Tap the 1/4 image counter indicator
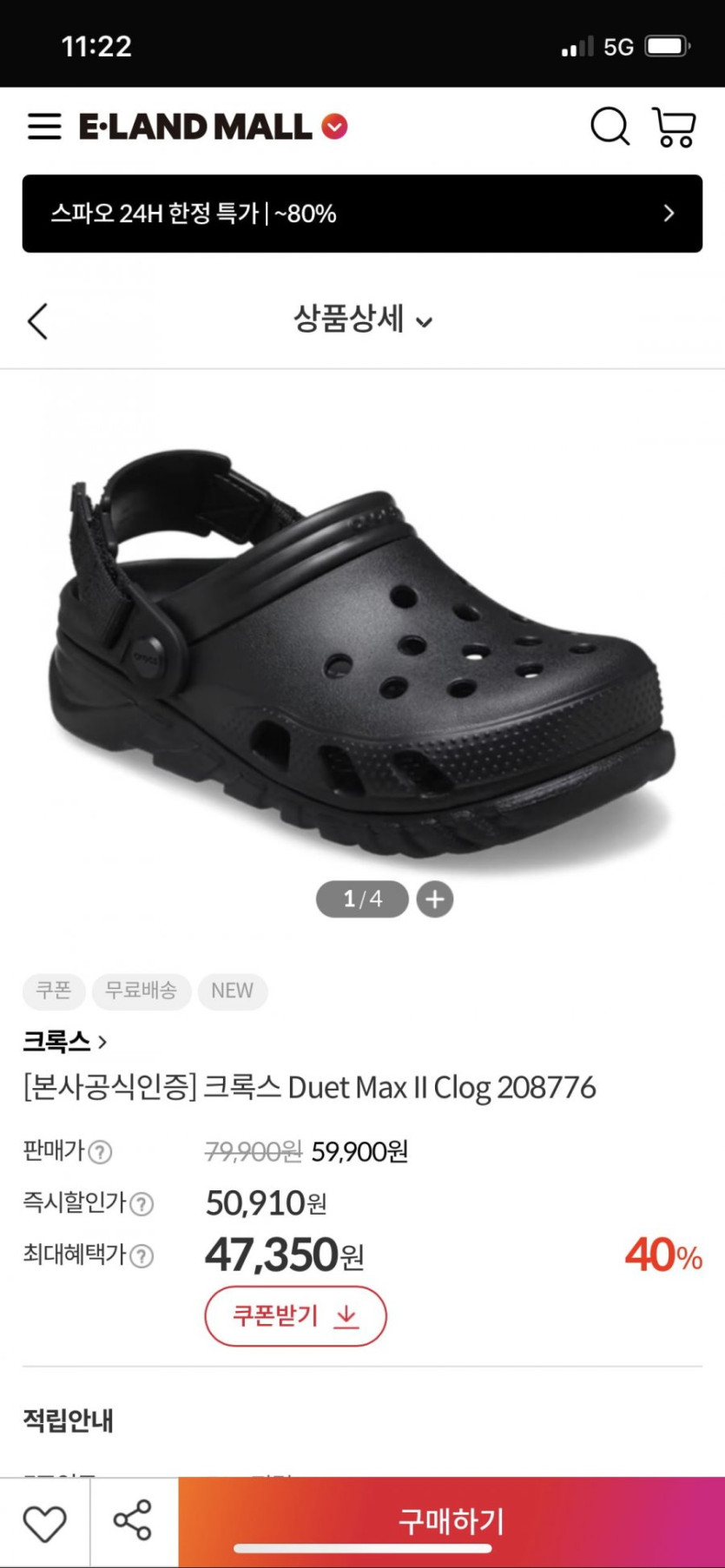This screenshot has width=725, height=1568. [x=361, y=899]
